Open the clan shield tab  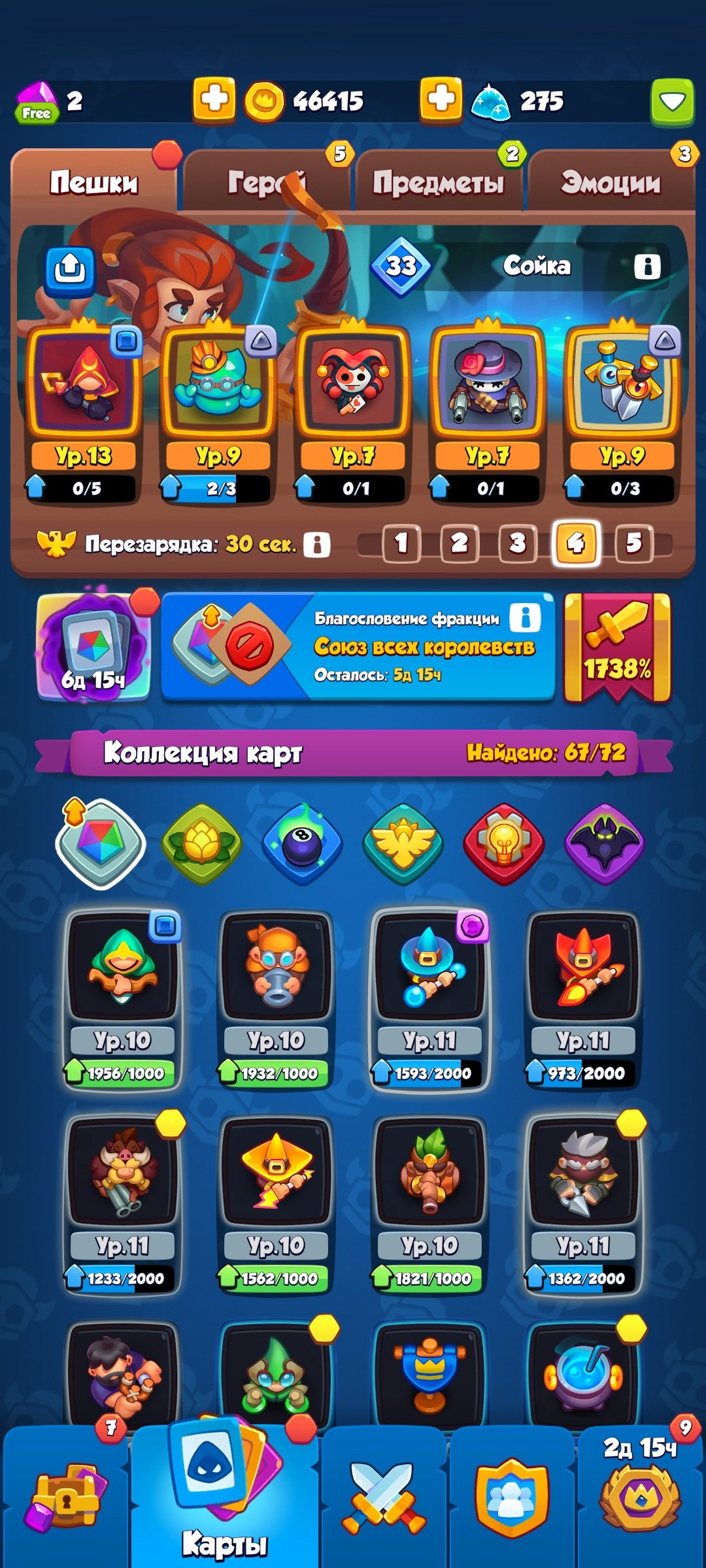tap(512, 1497)
